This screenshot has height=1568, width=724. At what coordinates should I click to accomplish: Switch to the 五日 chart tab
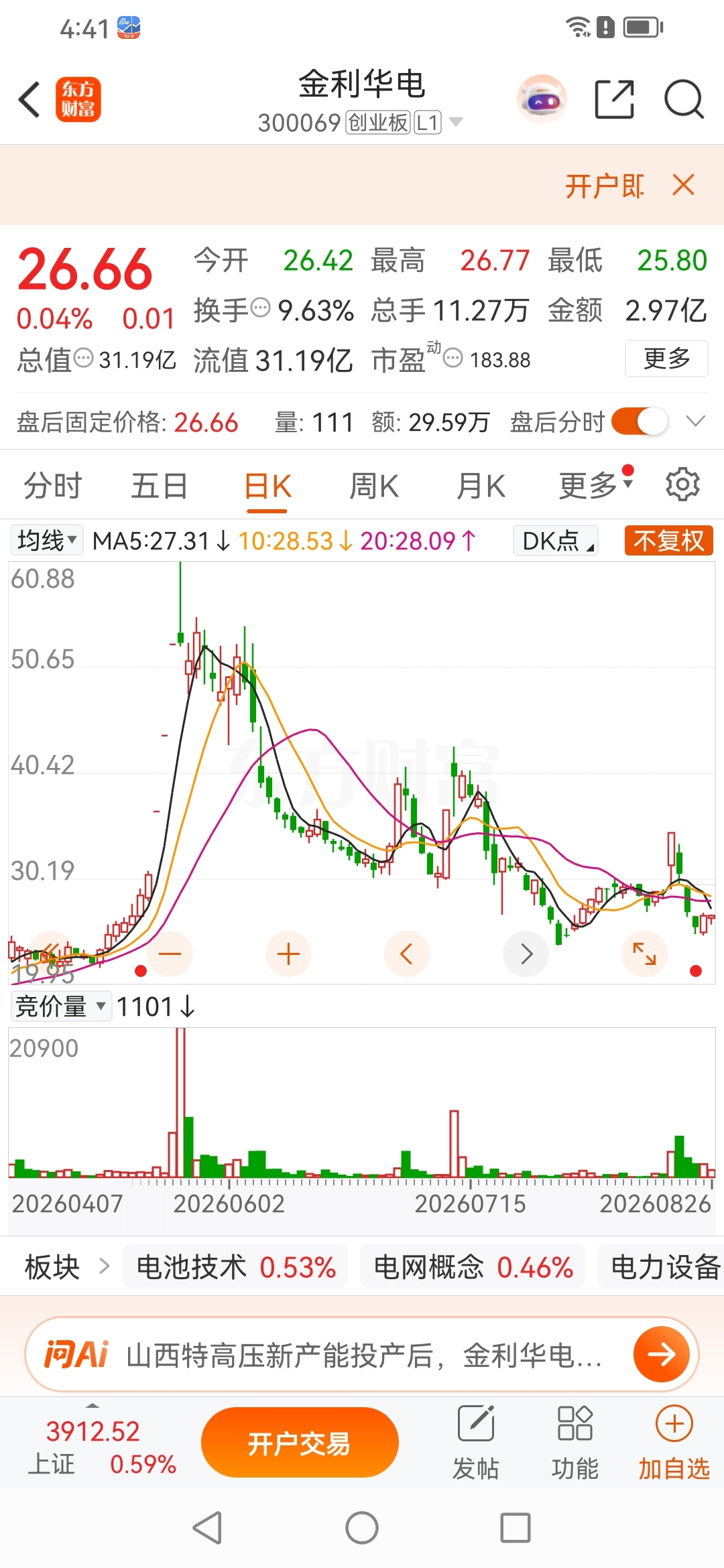coord(159,486)
